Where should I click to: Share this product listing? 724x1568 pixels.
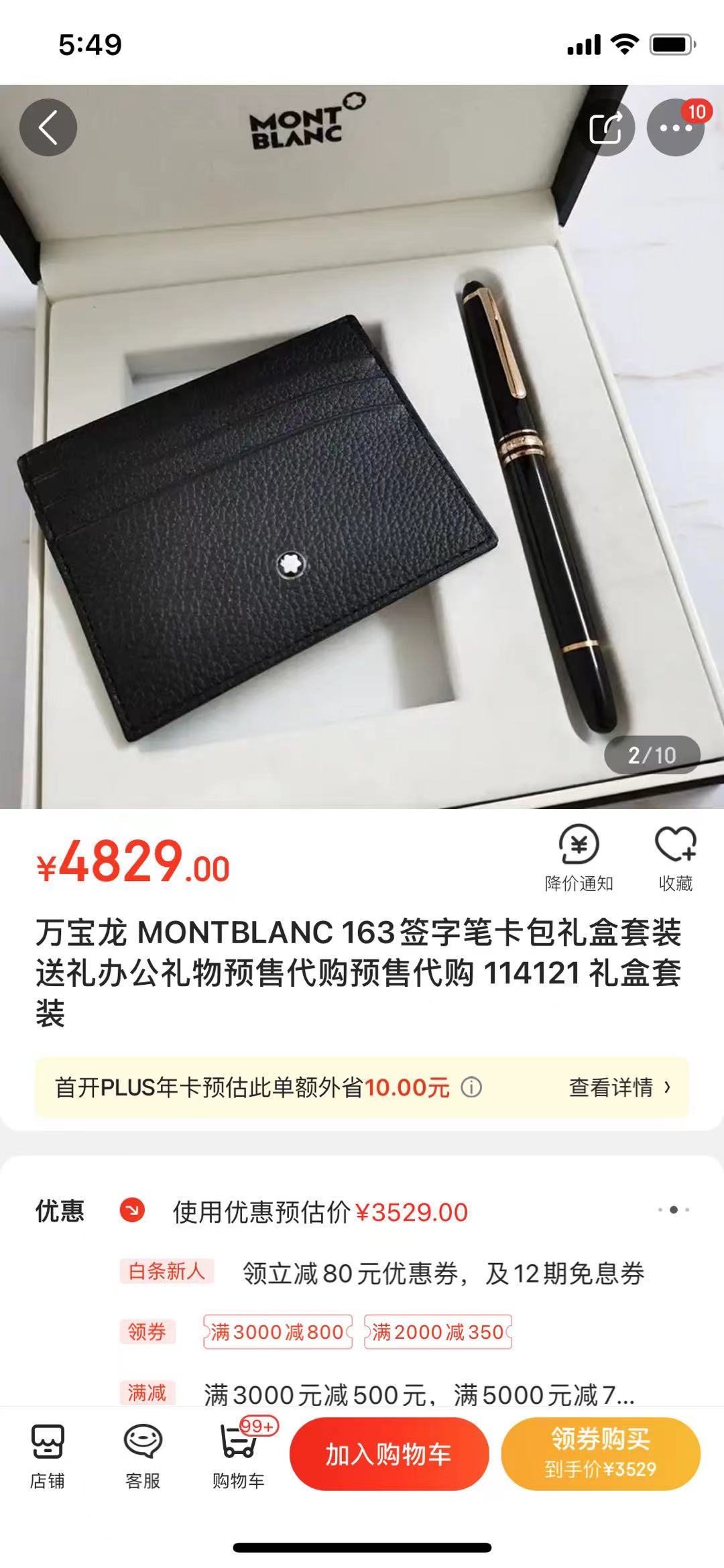[x=605, y=127]
